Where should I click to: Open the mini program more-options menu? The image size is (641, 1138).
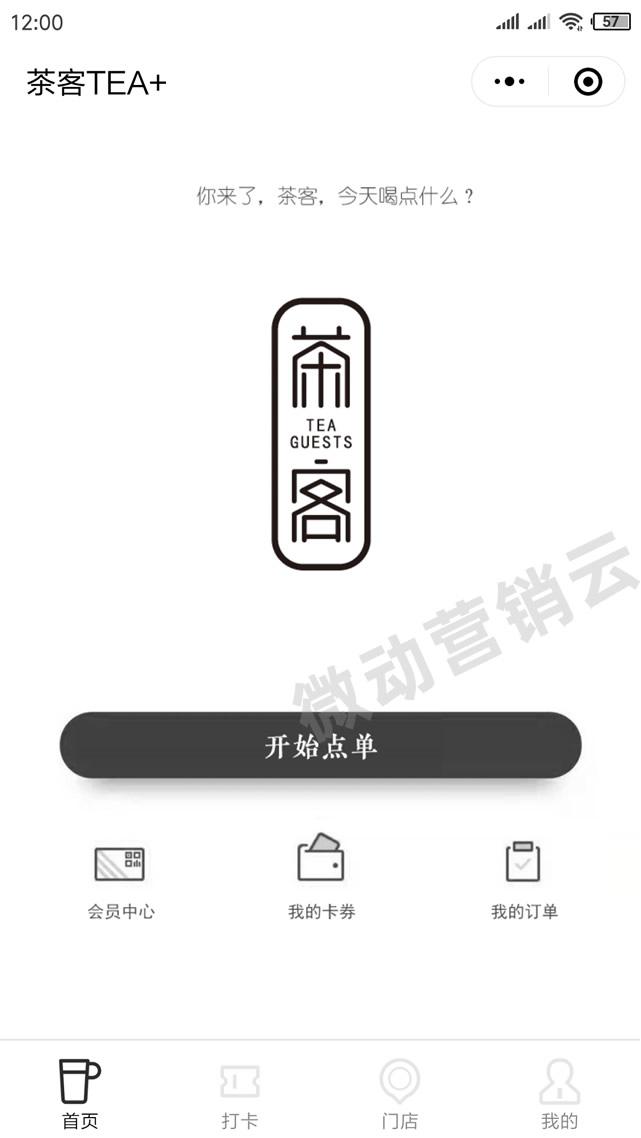point(509,82)
